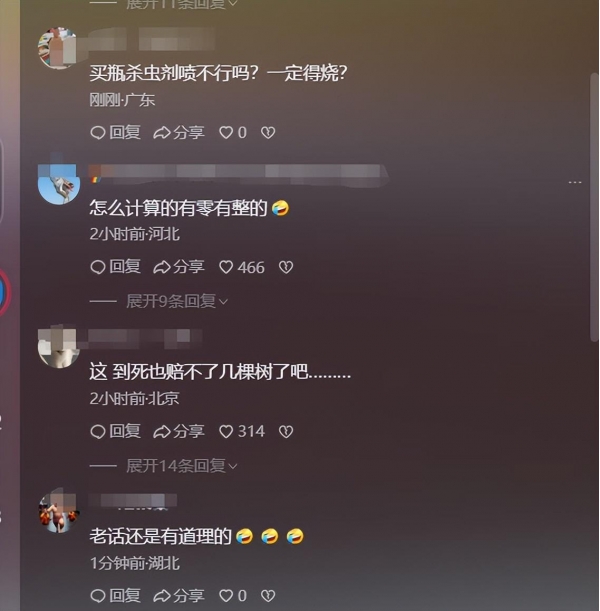Open the avatar of the 北京 commenter

click(x=58, y=347)
